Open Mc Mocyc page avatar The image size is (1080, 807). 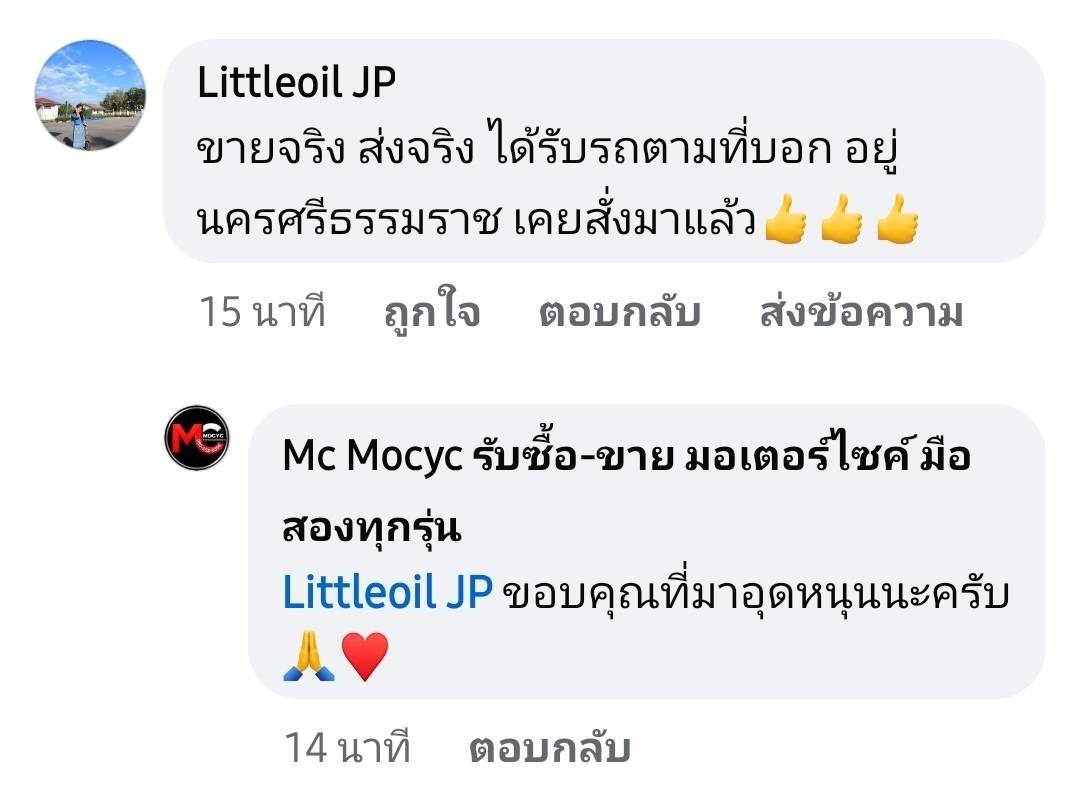tap(197, 437)
